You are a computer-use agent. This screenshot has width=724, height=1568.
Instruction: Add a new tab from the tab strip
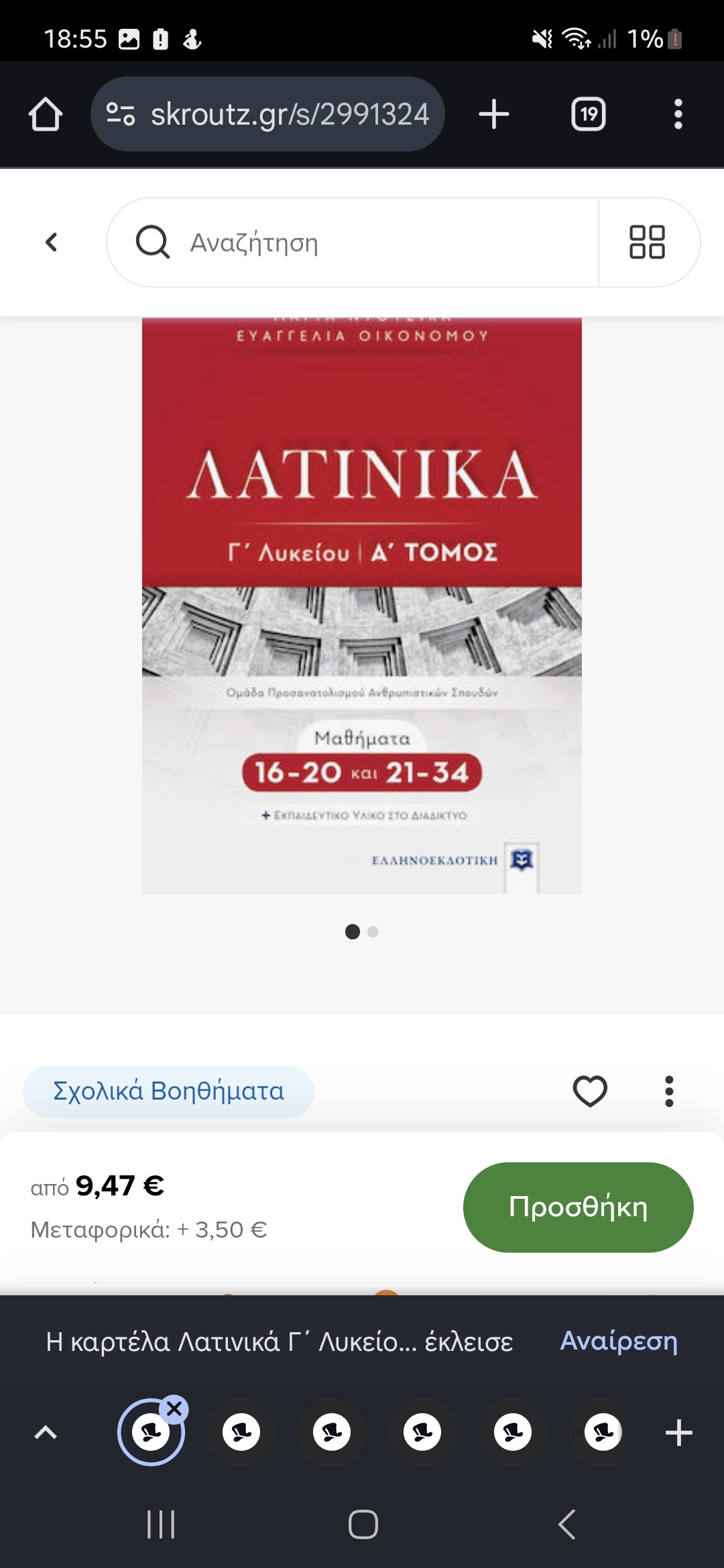click(x=678, y=1433)
